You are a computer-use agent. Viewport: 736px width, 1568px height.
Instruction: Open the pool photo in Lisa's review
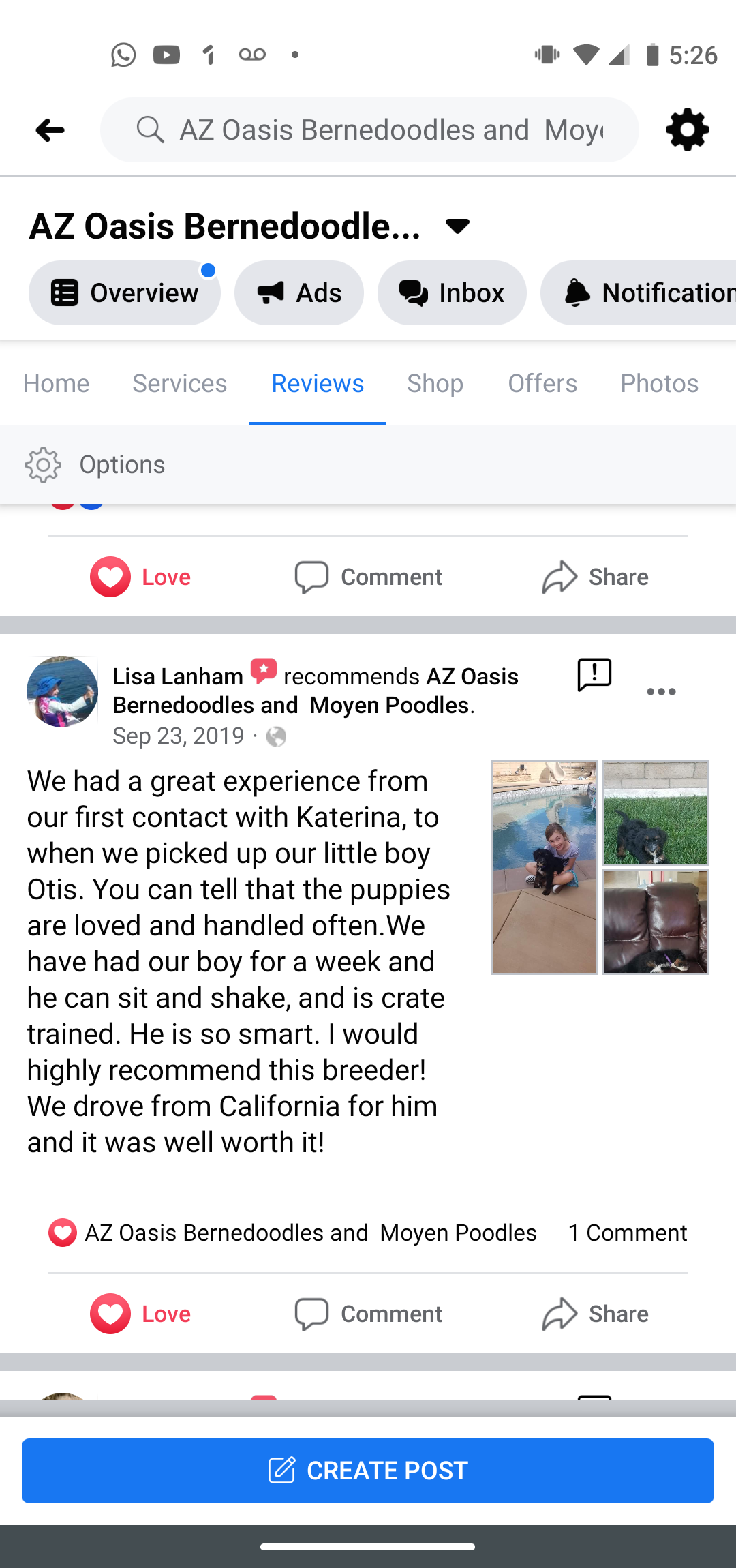point(544,867)
